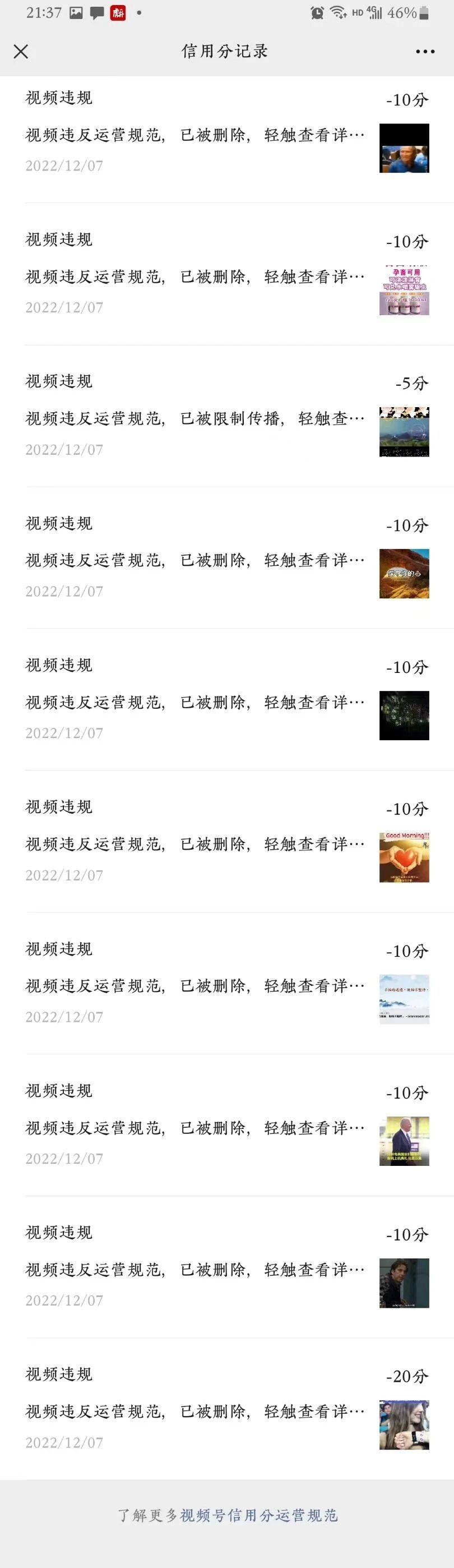Viewport: 454px width, 1568px height.
Task: Open the 视频号信用分运营规范 link
Action: tap(258, 1515)
